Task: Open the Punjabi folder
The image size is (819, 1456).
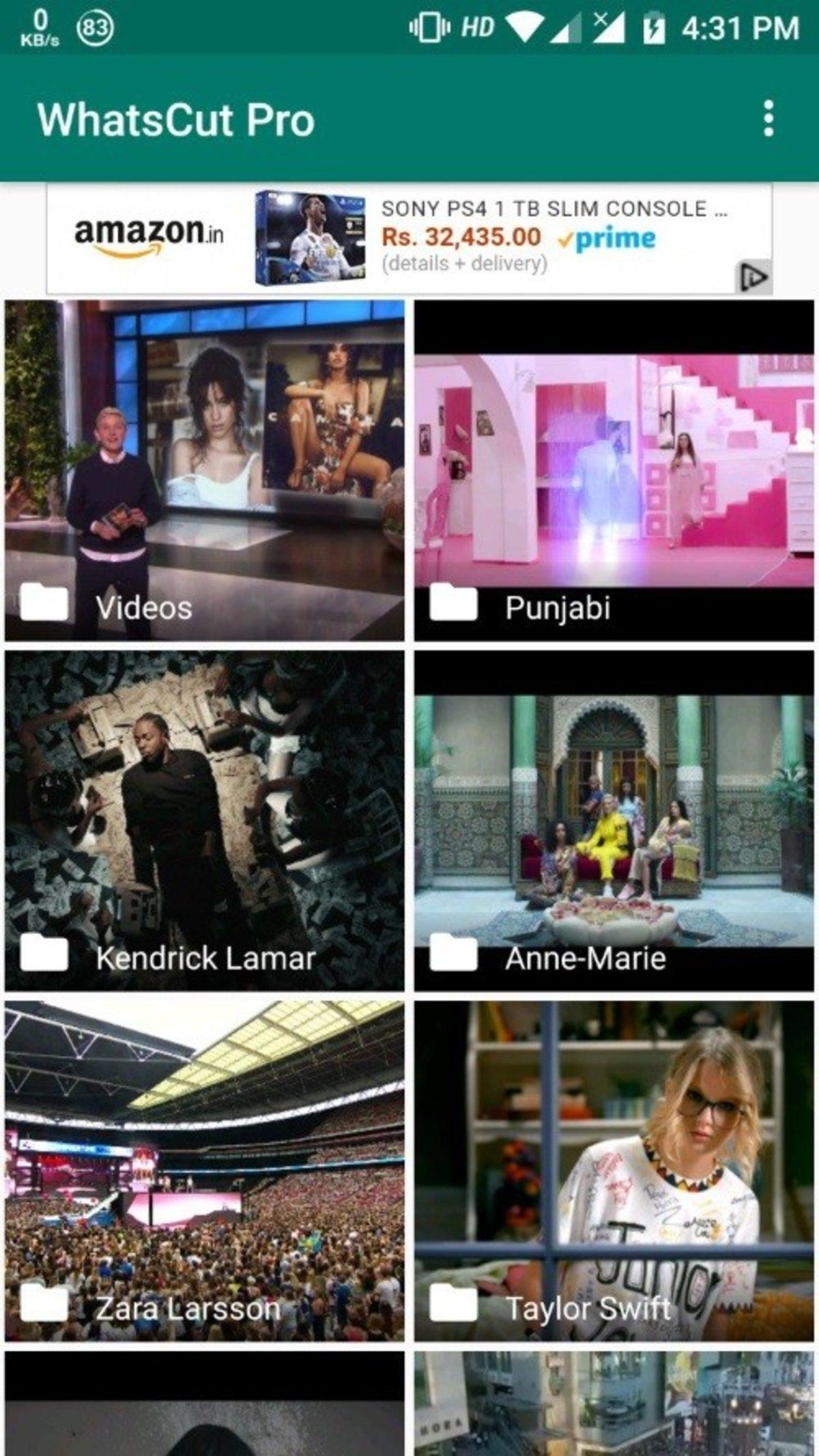Action: point(614,470)
